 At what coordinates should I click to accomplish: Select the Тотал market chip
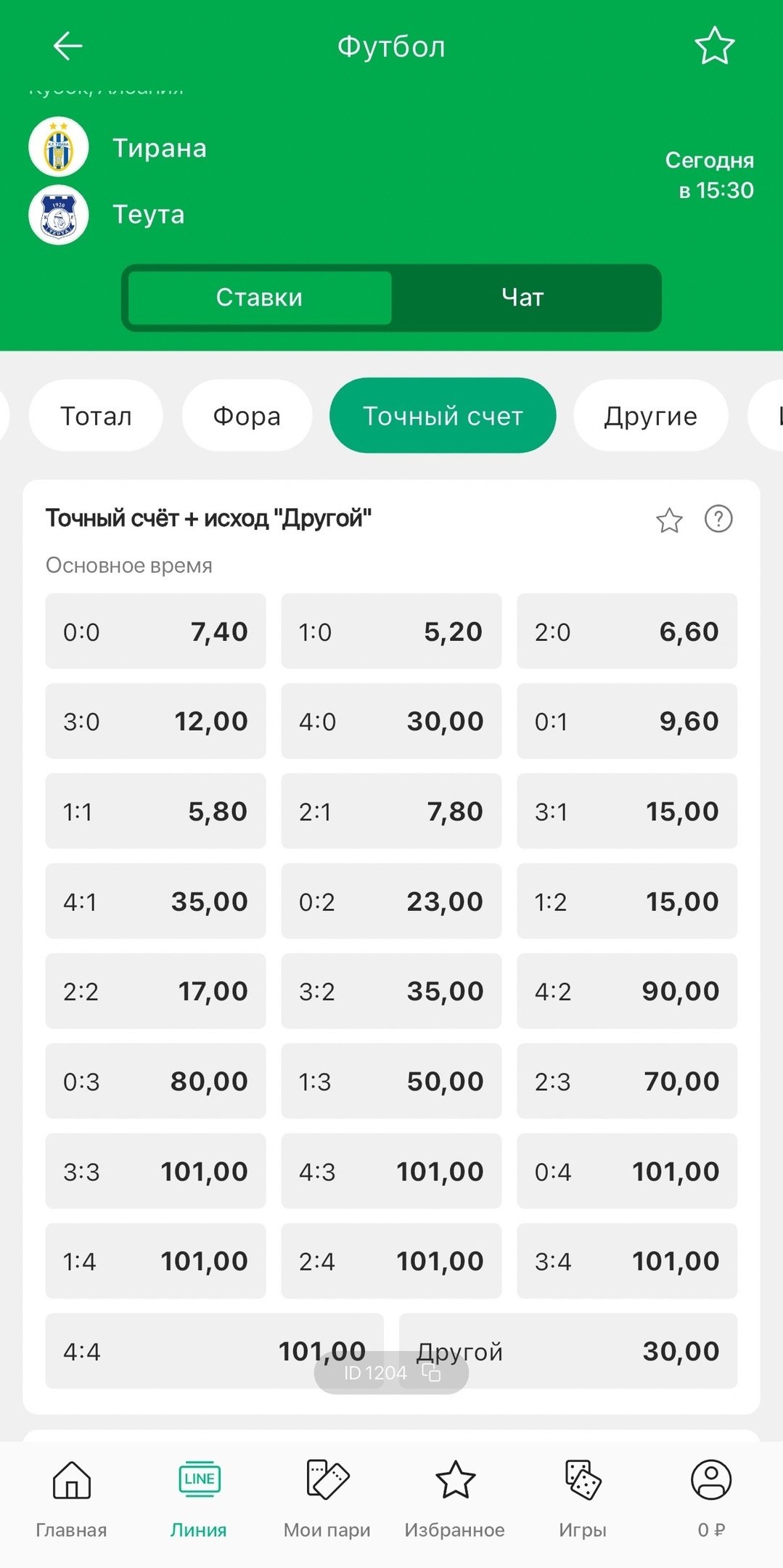[x=96, y=416]
